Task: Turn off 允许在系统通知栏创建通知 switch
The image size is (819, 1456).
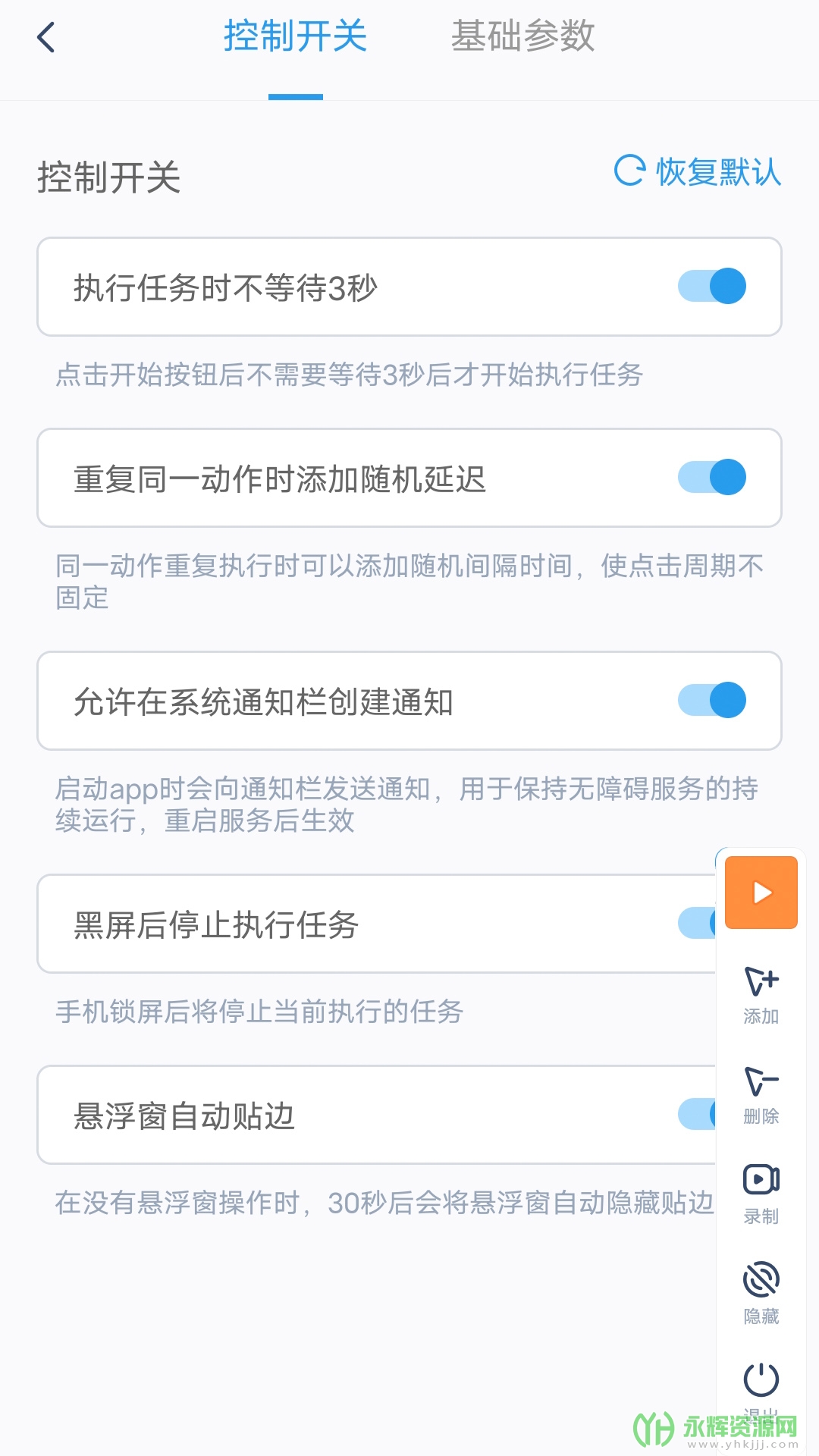Action: (711, 701)
